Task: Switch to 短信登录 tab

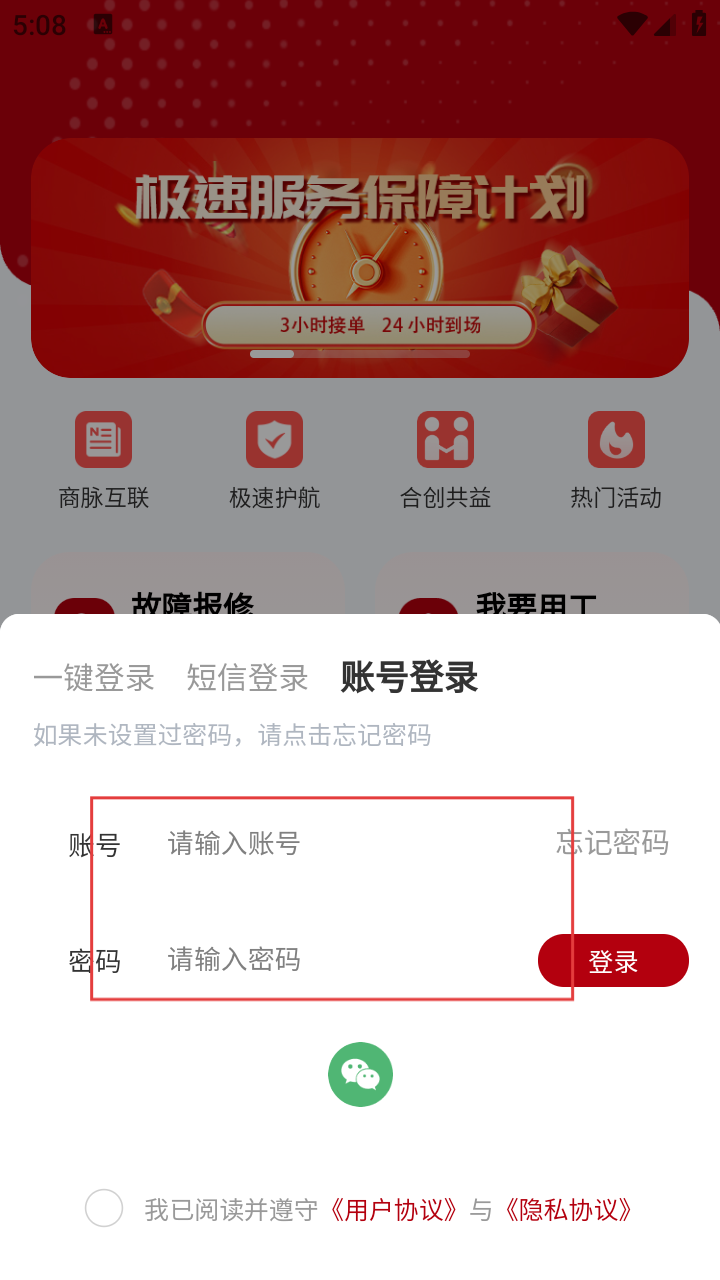Action: (247, 677)
